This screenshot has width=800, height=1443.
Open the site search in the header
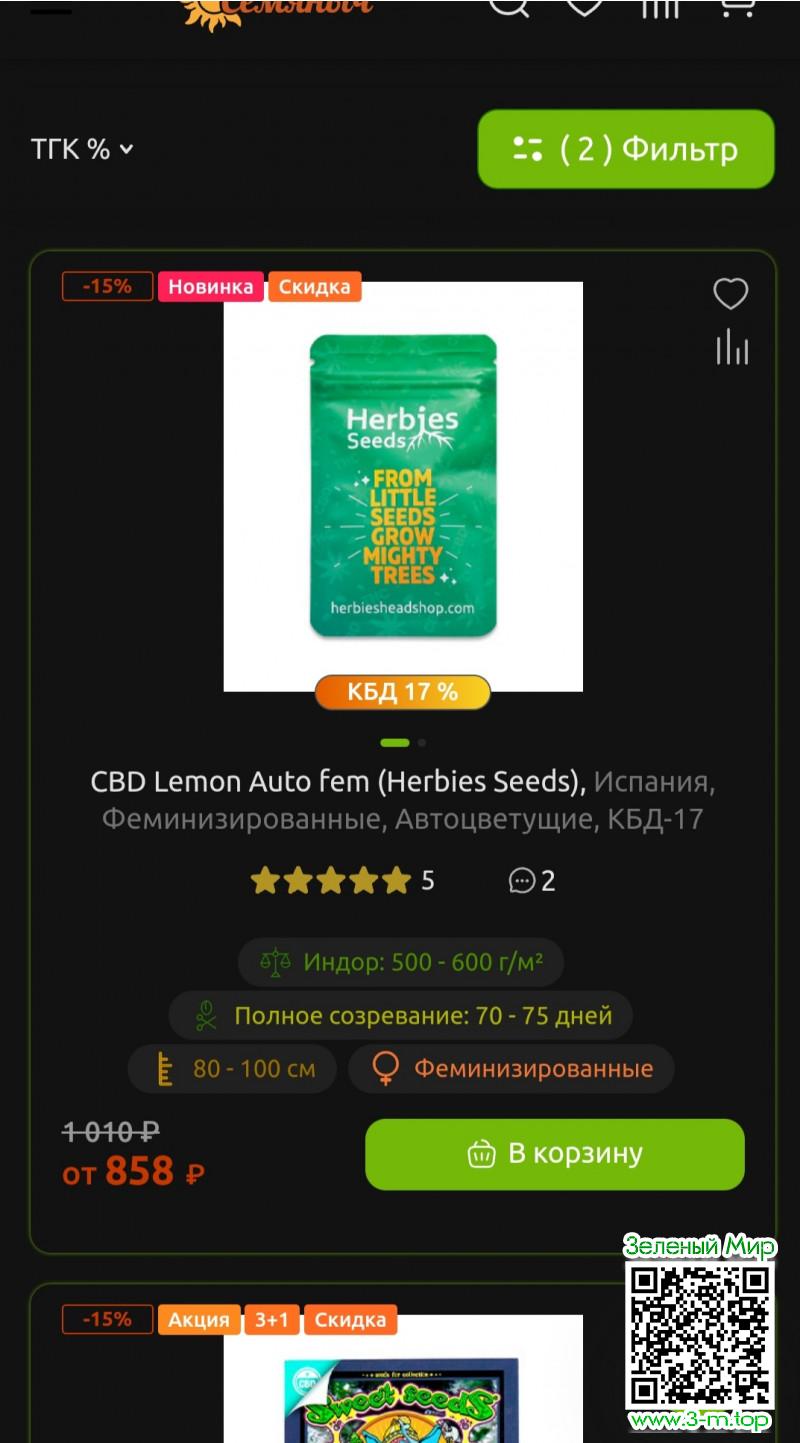(508, 6)
